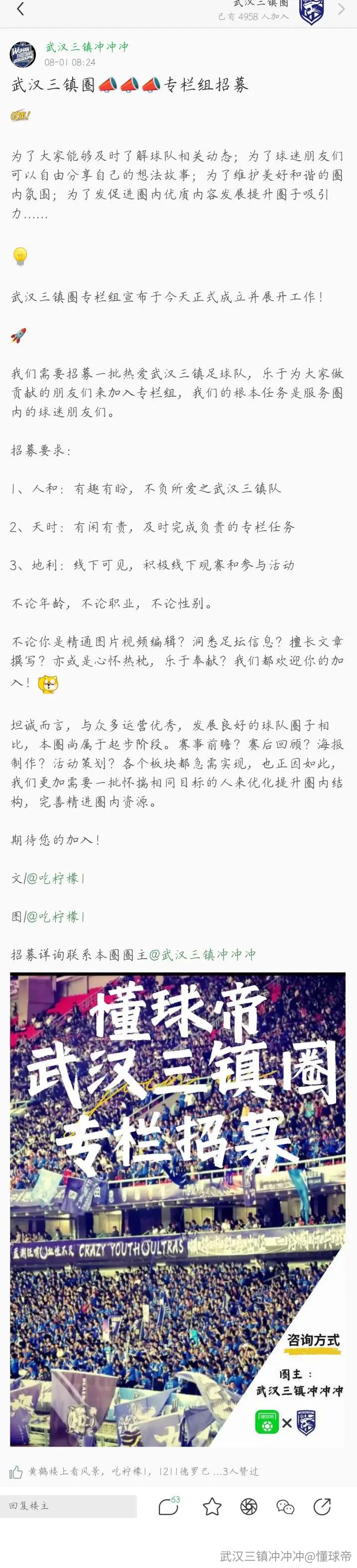
Task: Tap the 回复楼主 reply field
Action: coord(68,1505)
